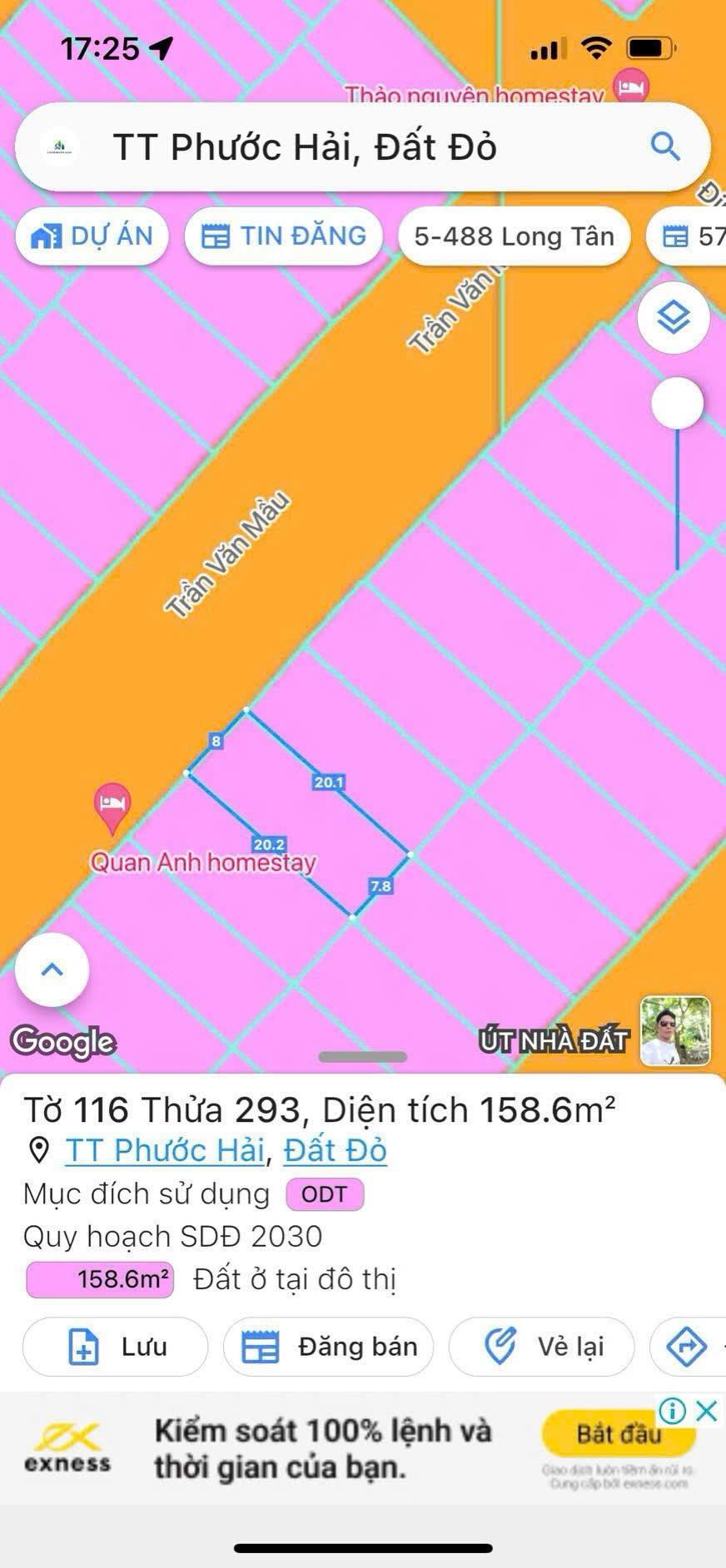Open the ad info icon
The width and height of the screenshot is (726, 1568).
pos(673,1411)
